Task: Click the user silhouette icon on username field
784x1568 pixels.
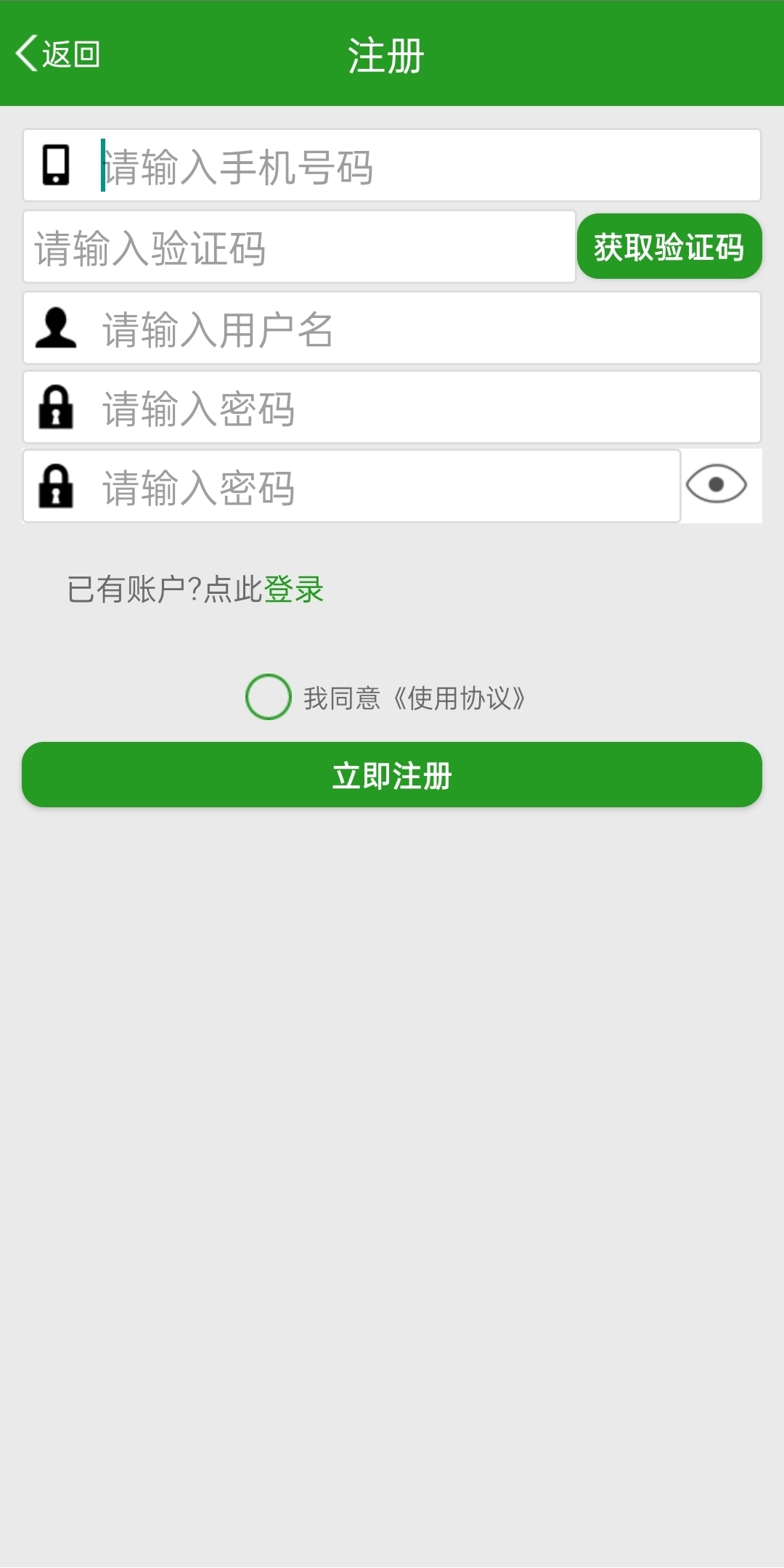Action: (x=54, y=327)
